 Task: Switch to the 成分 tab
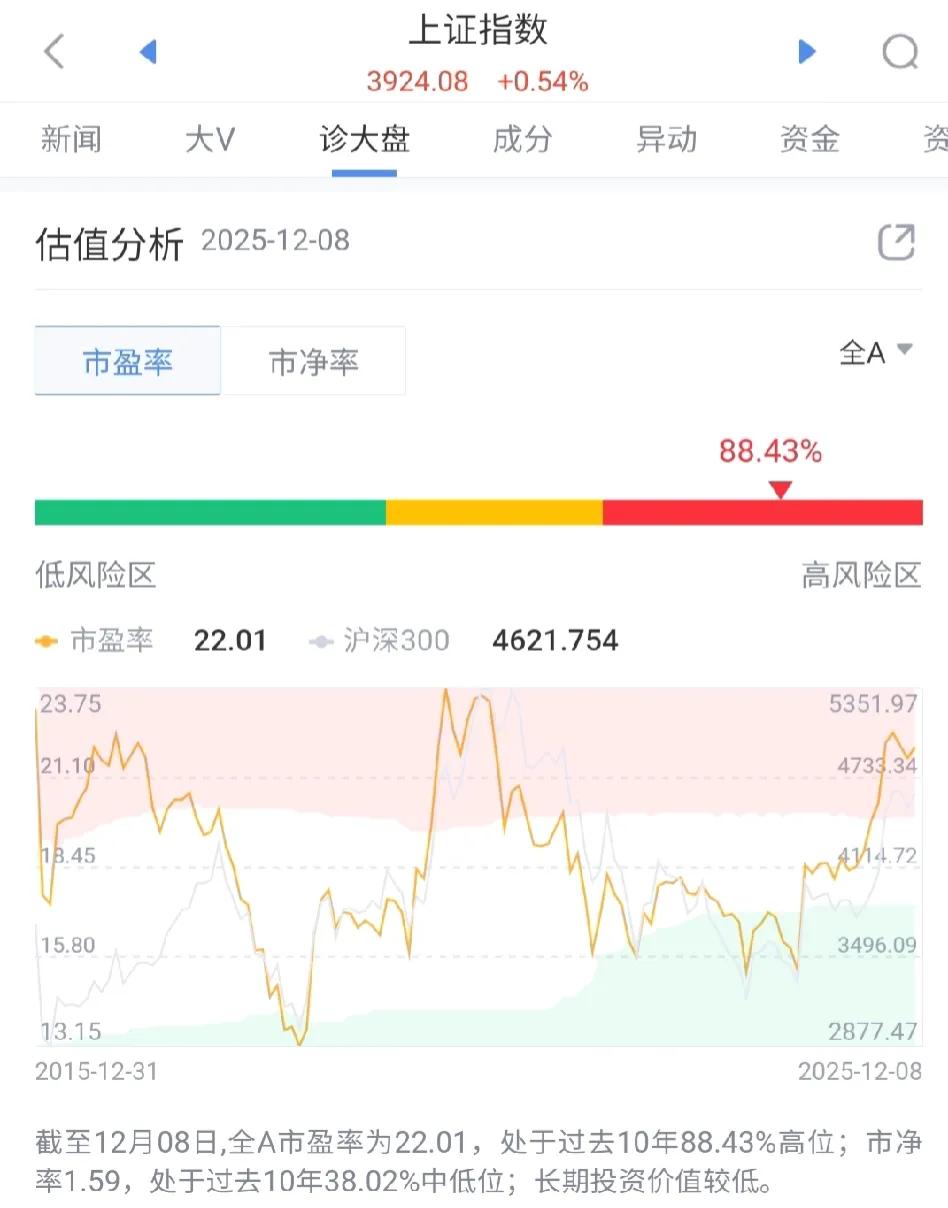point(520,140)
